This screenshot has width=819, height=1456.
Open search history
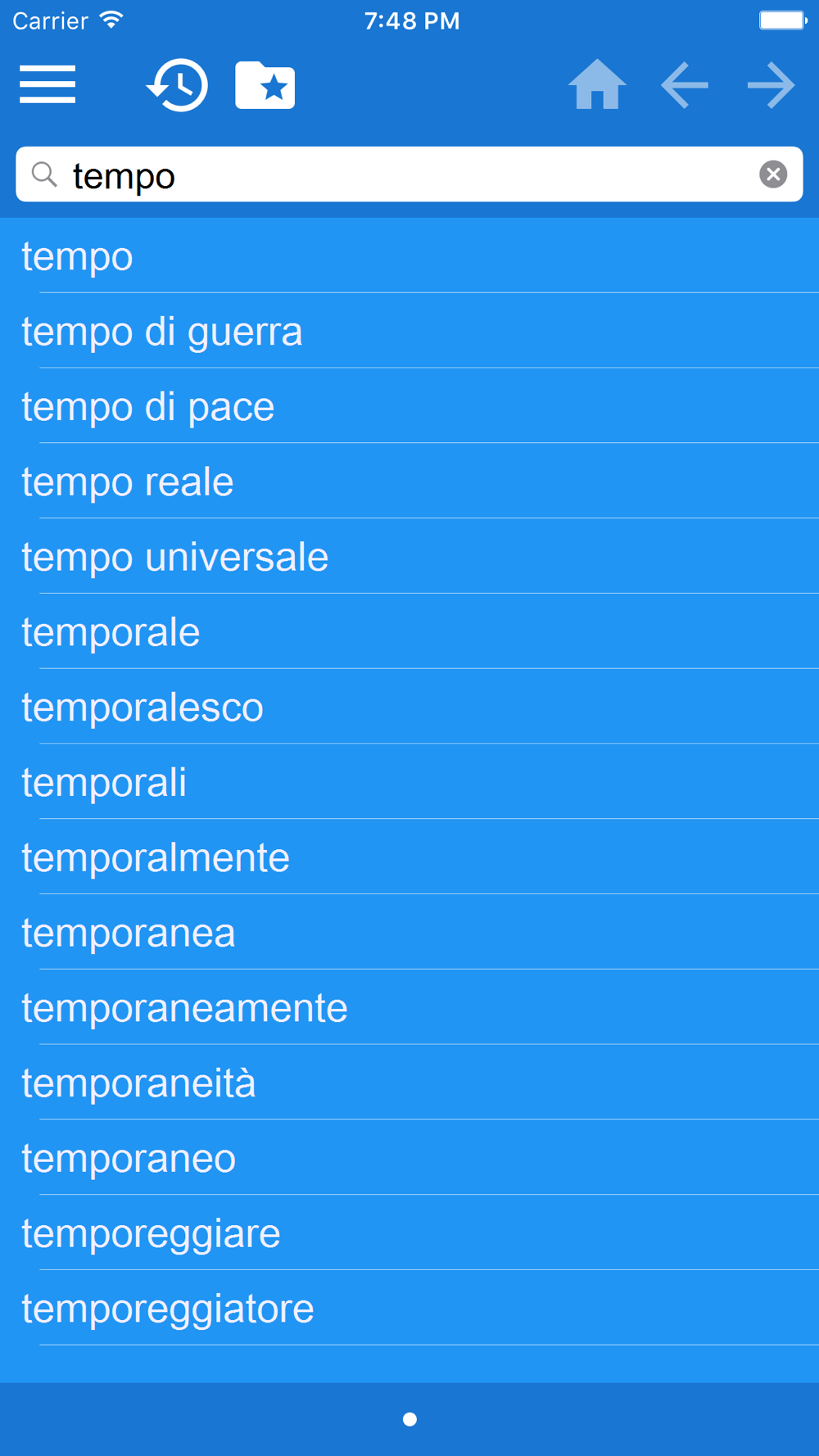[177, 85]
